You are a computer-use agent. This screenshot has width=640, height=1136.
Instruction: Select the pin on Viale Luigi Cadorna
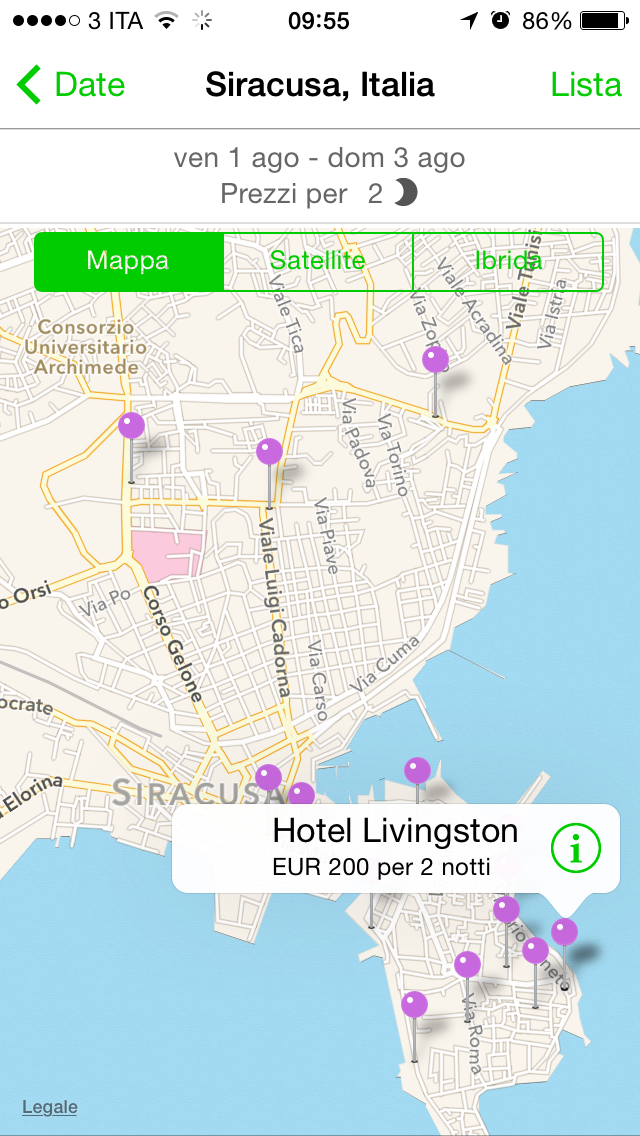pos(269,452)
